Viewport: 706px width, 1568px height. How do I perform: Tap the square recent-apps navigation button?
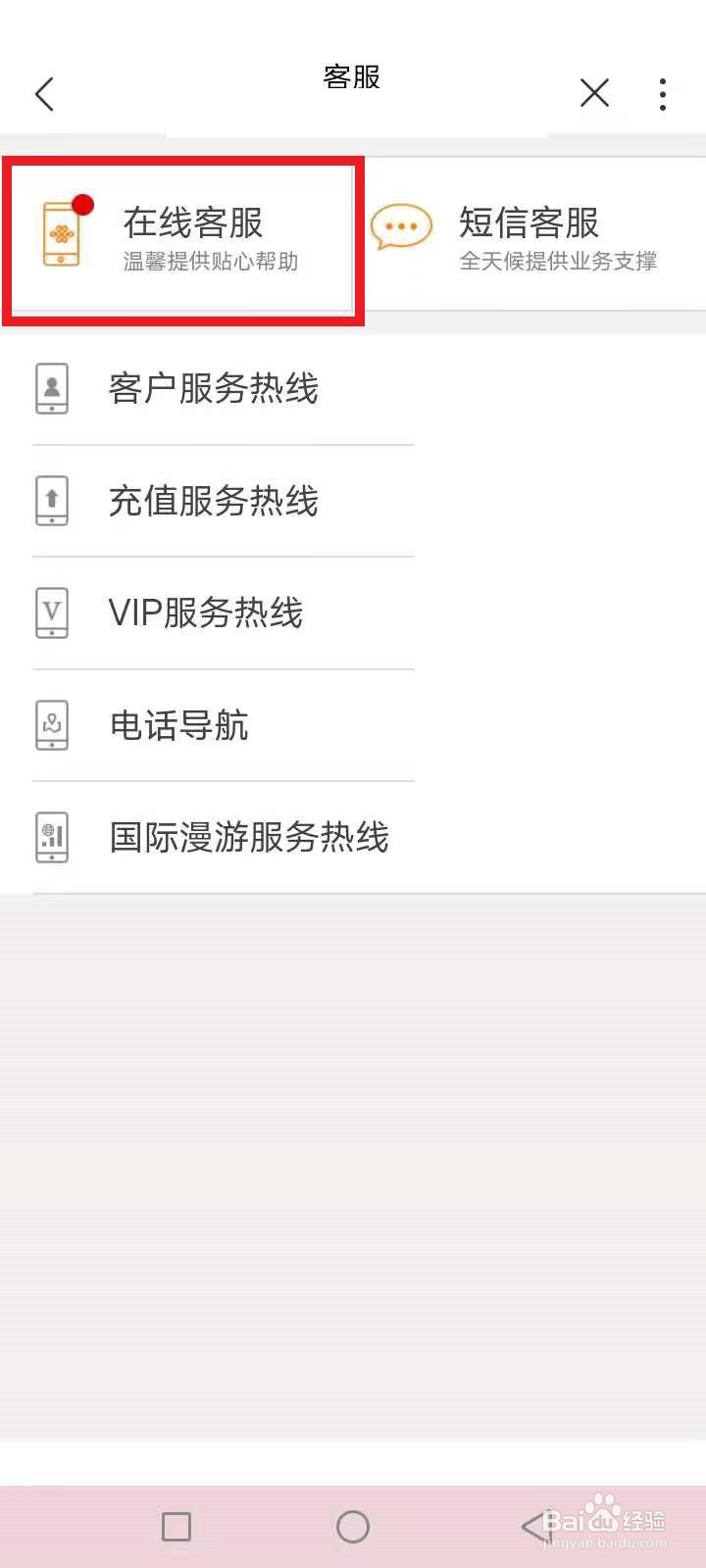click(x=176, y=1525)
